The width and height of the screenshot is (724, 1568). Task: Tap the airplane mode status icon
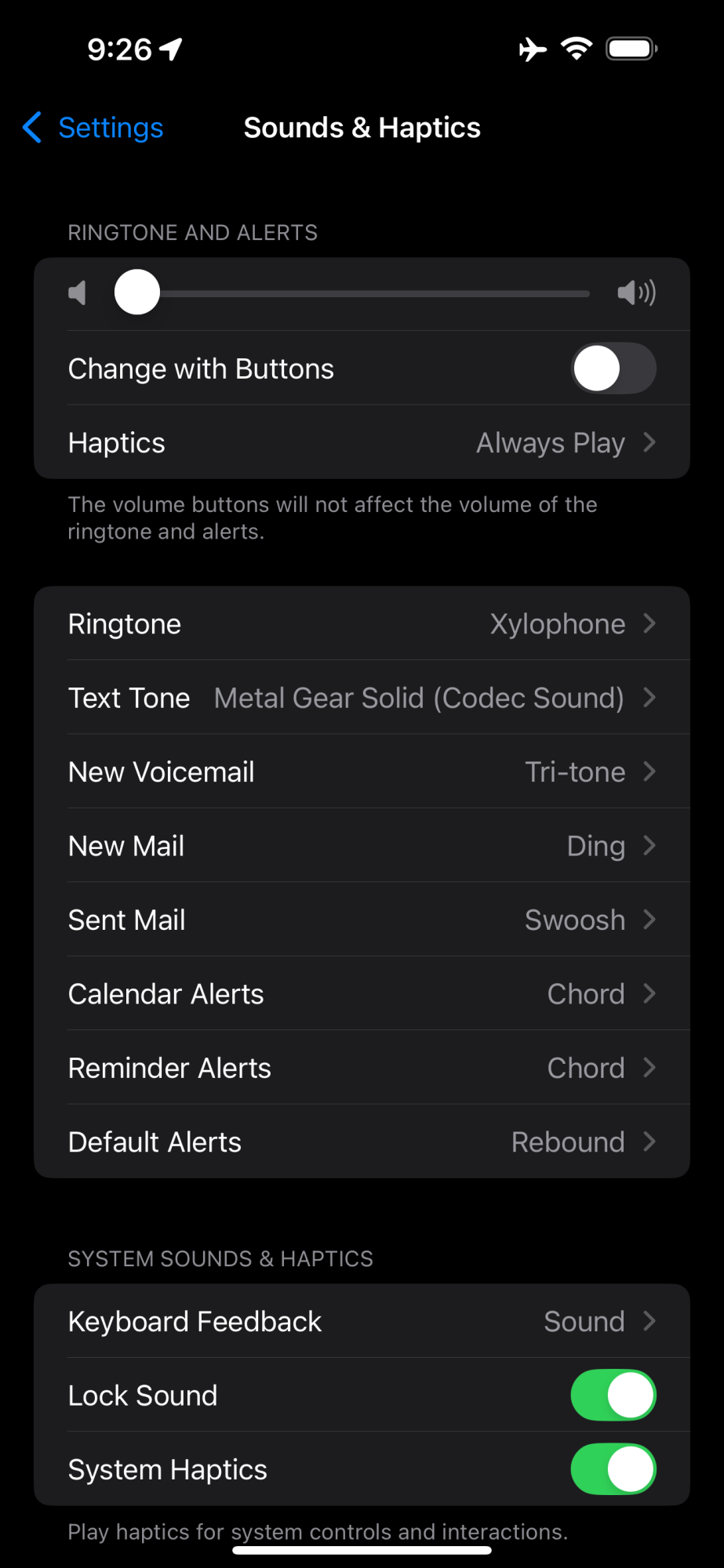533,49
